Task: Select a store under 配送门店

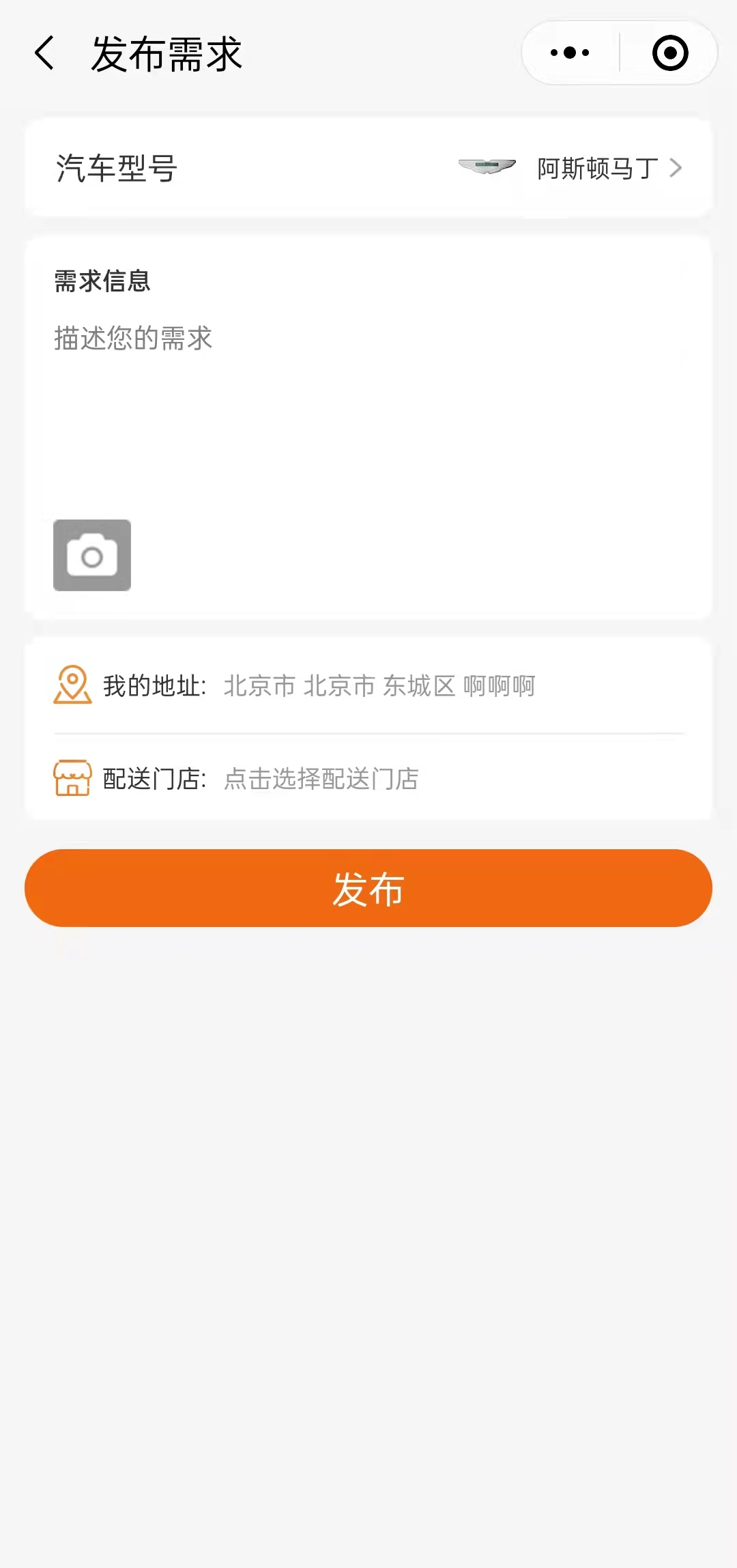Action: pos(369,778)
